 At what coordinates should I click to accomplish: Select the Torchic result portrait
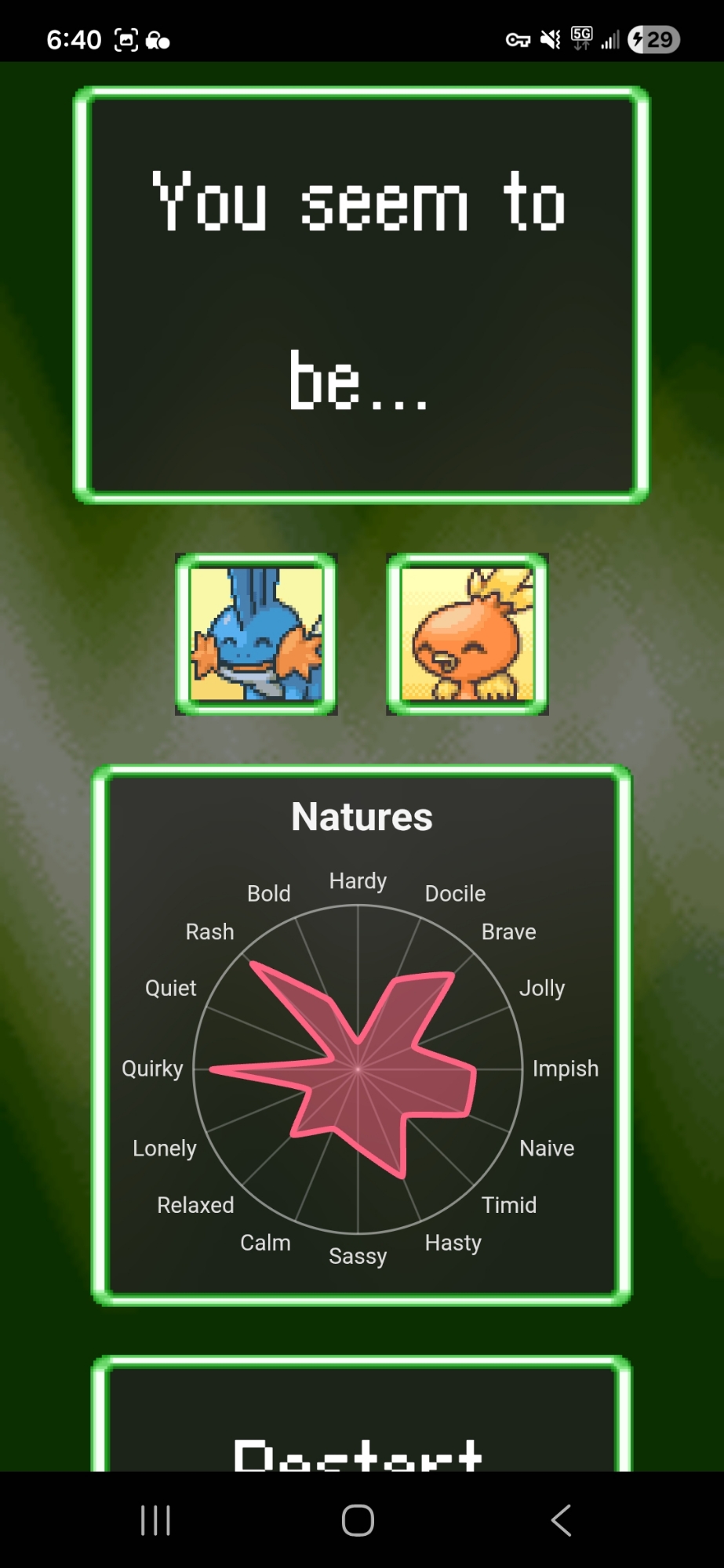pyautogui.click(x=467, y=634)
